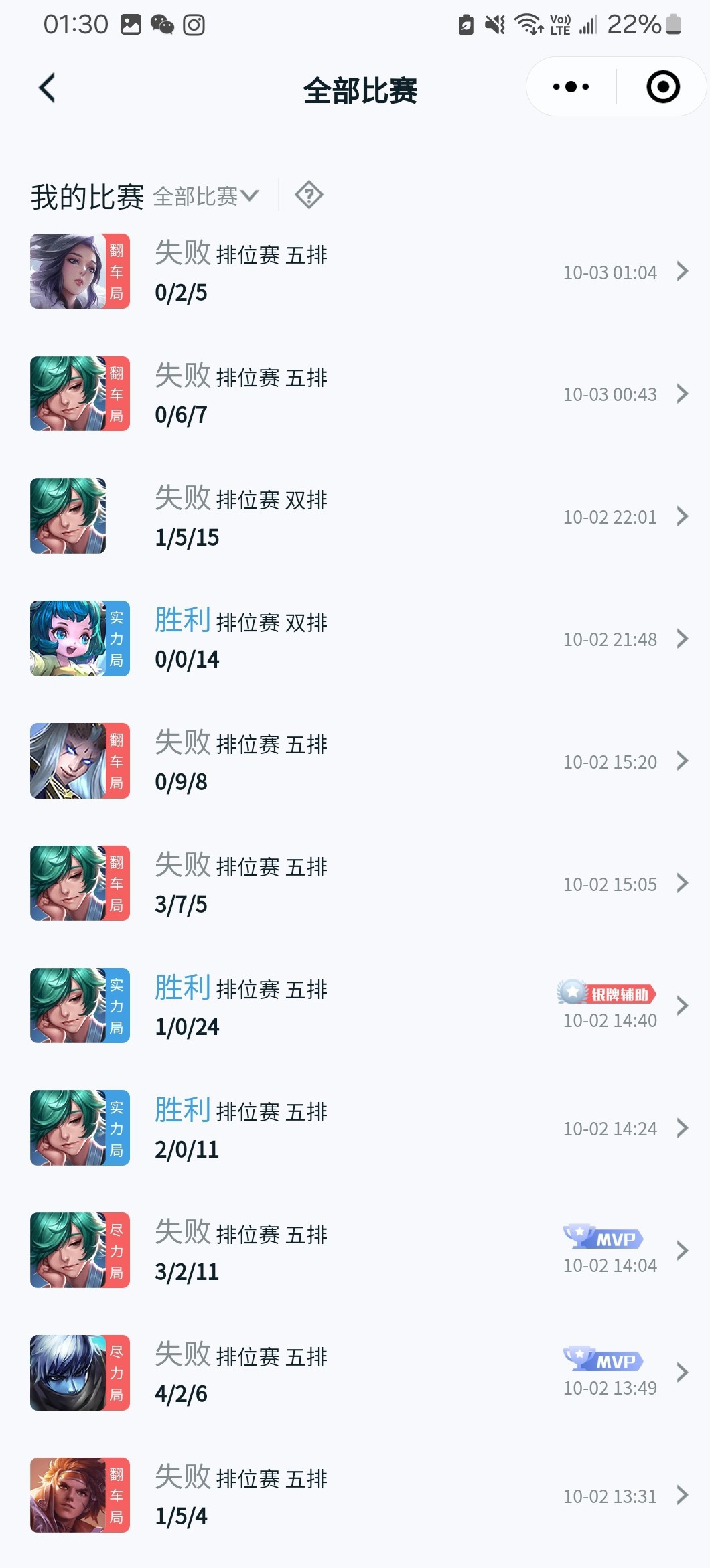Open the question mark help icon

tap(309, 195)
